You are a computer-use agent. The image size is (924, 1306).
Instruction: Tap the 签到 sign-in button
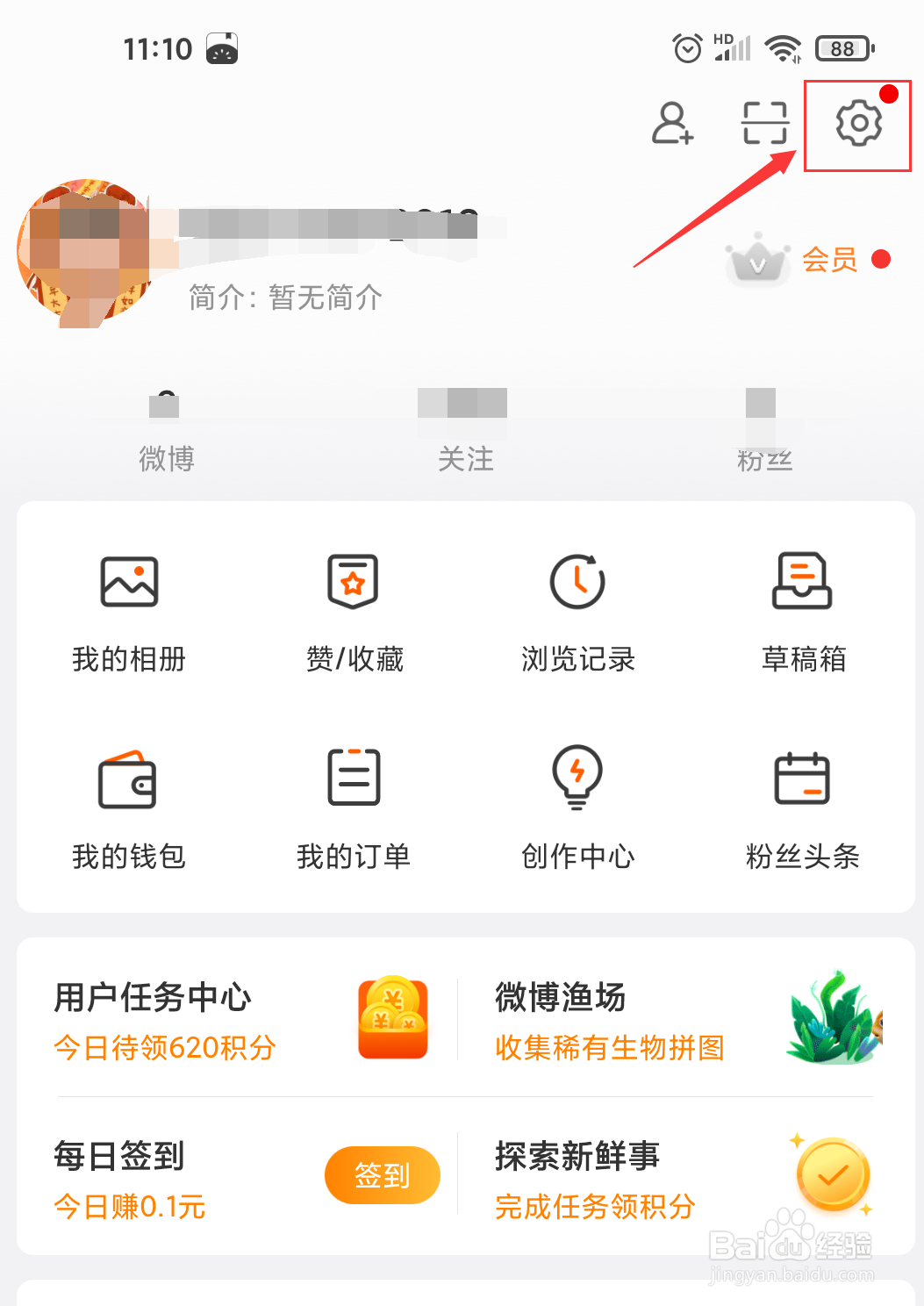[x=383, y=1173]
